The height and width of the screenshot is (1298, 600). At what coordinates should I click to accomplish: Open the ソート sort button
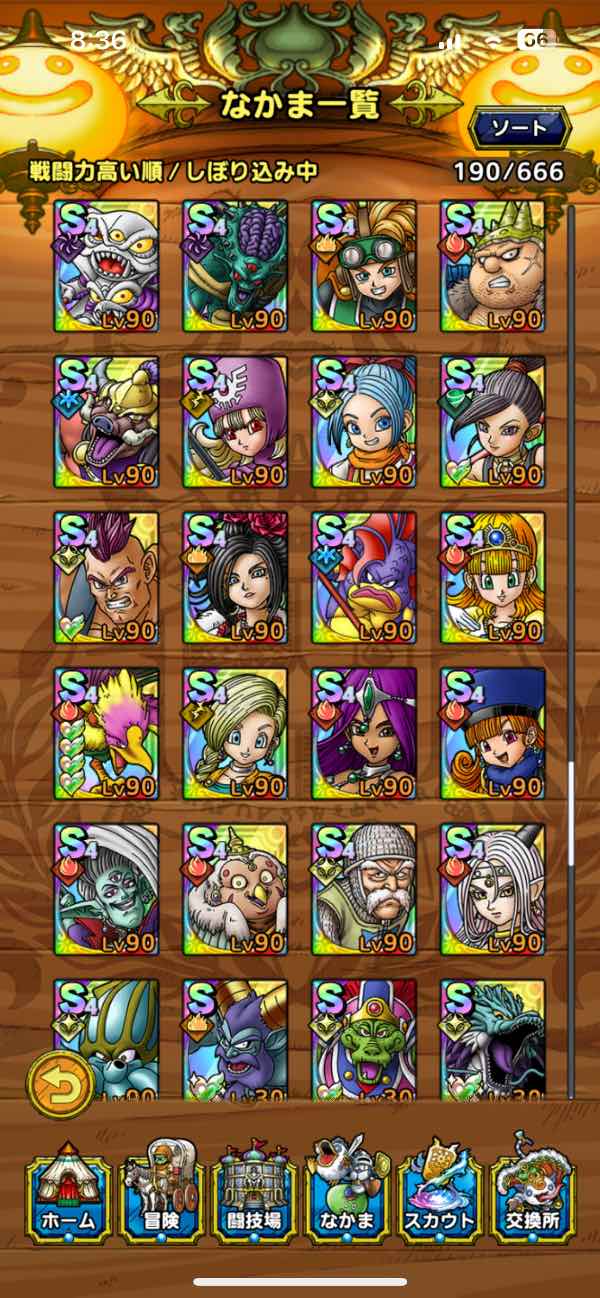pos(520,127)
